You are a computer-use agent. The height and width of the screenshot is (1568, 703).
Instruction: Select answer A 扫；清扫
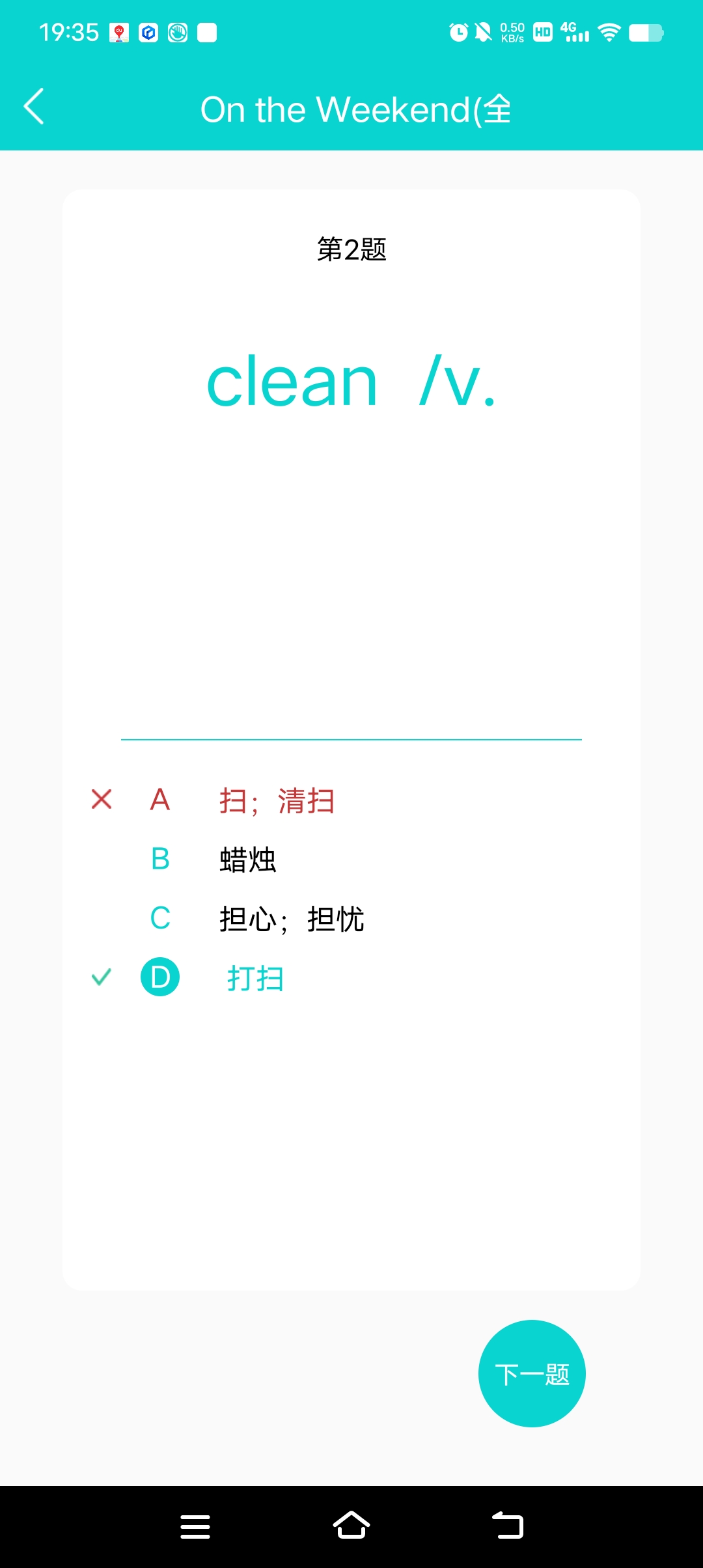coord(276,800)
